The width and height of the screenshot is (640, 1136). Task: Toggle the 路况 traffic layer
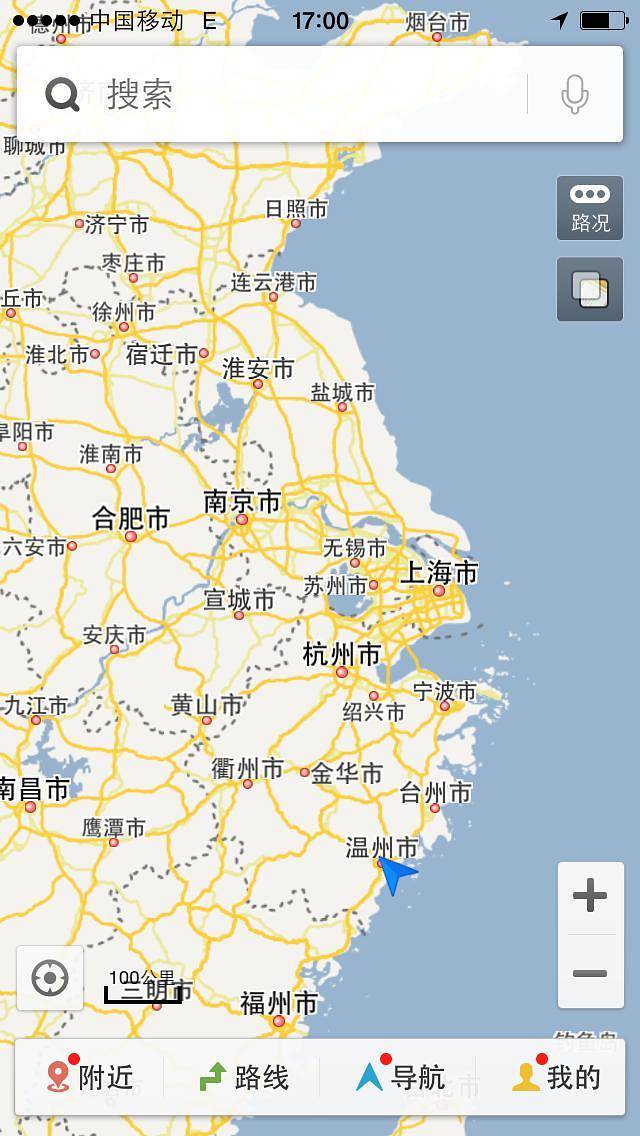(590, 208)
